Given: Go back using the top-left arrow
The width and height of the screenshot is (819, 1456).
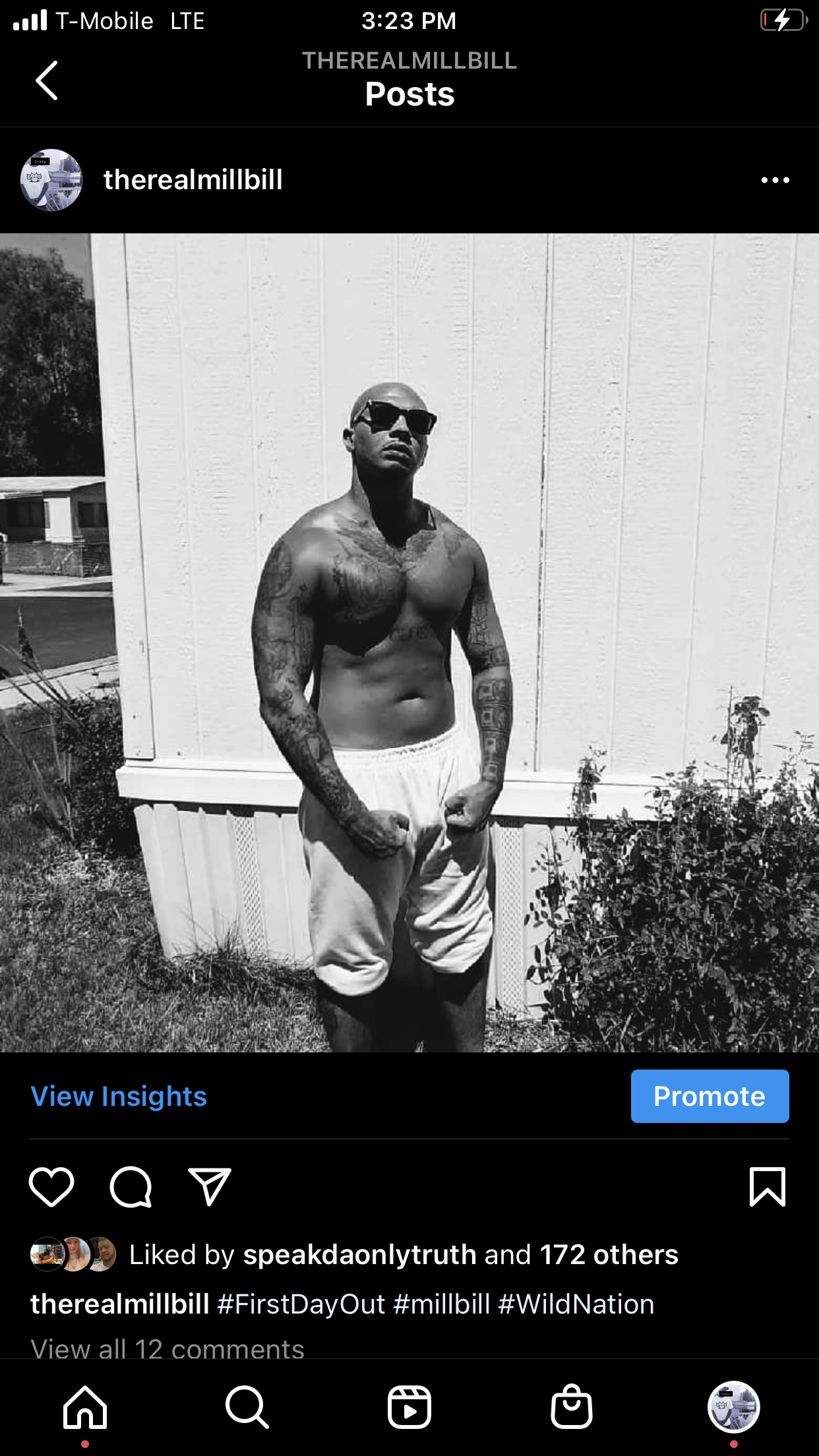Looking at the screenshot, I should tap(47, 80).
